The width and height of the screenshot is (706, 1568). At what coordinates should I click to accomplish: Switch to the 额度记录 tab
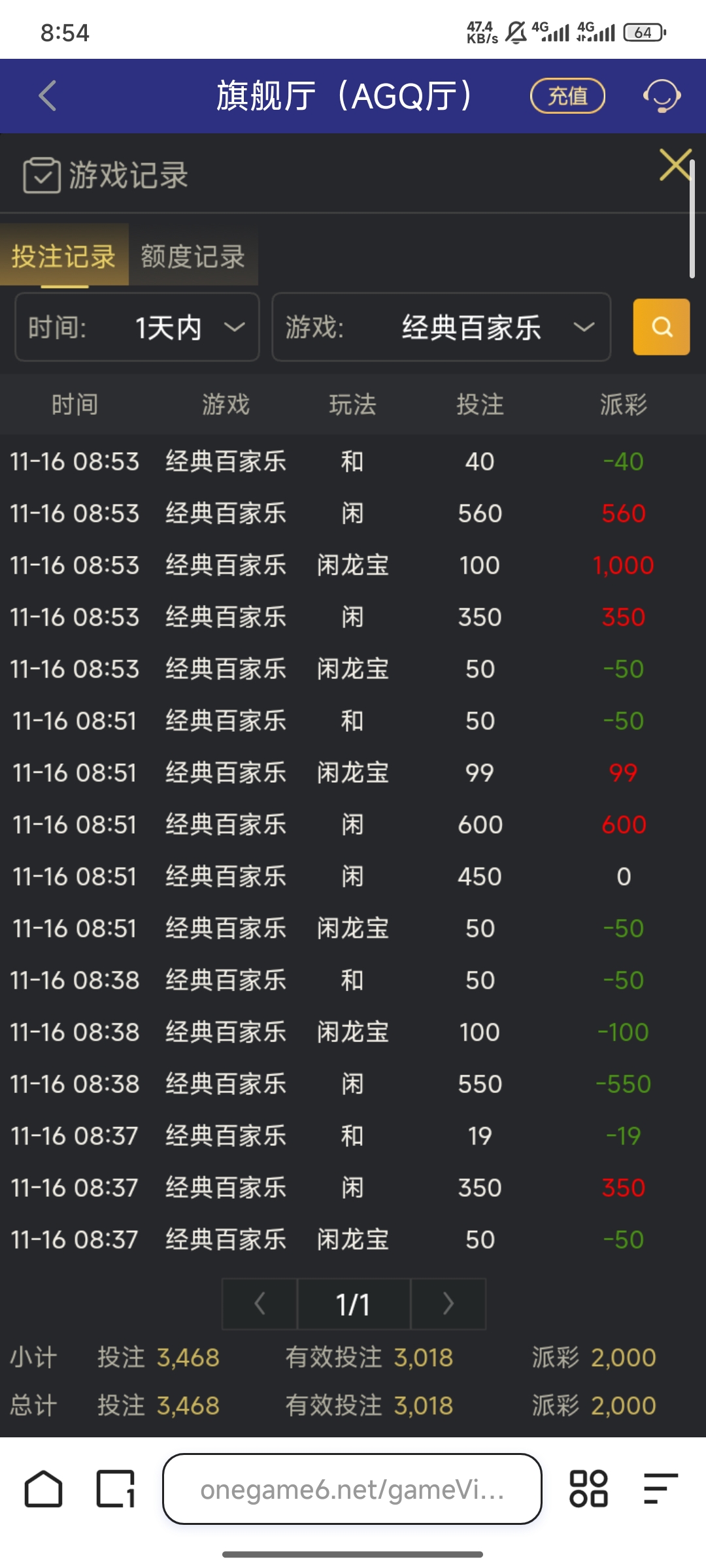coord(193,256)
